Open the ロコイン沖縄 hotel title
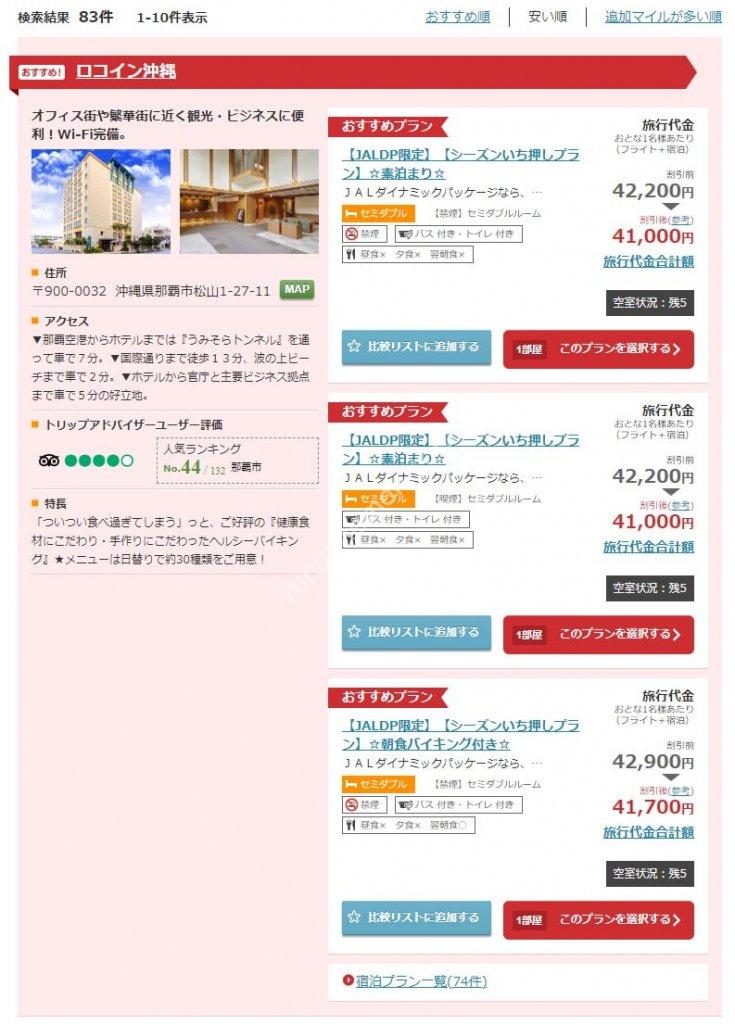The height and width of the screenshot is (1024, 735). (x=126, y=71)
